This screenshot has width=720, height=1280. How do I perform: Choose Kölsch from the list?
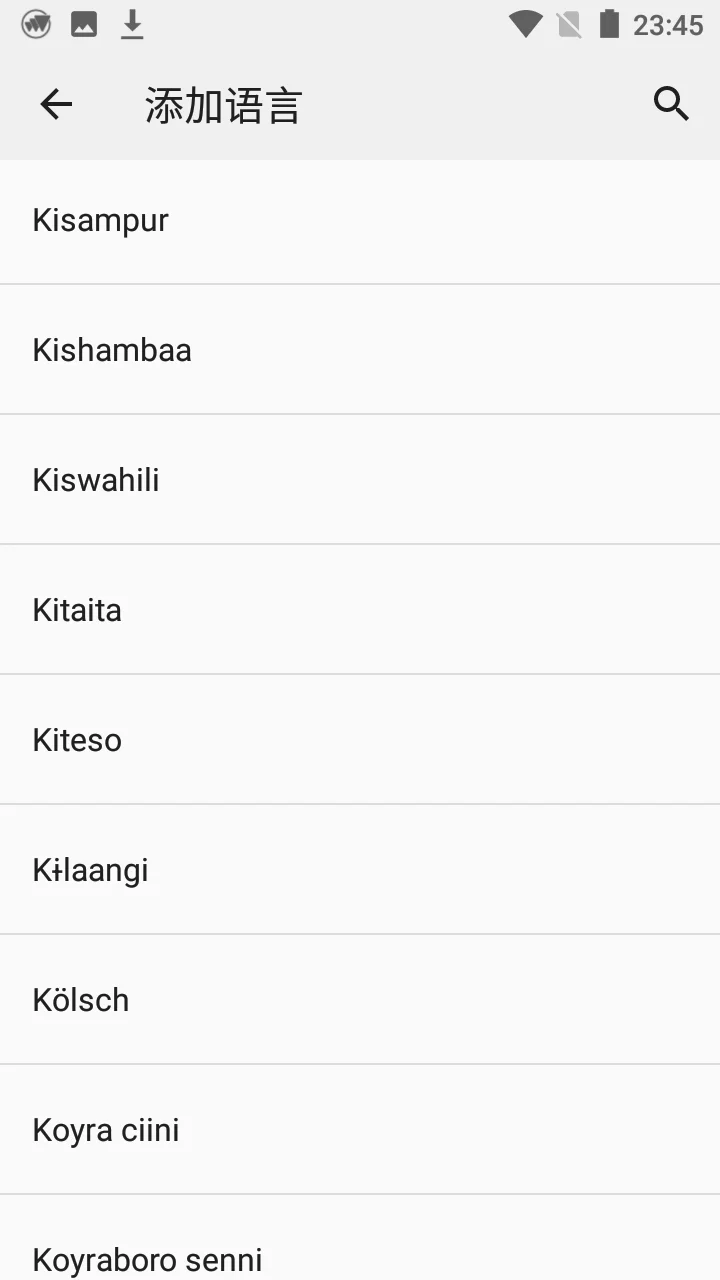tap(360, 1000)
